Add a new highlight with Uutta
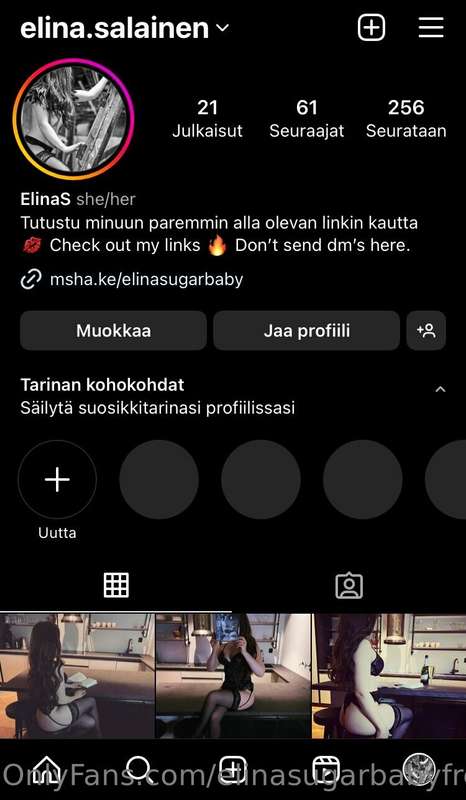This screenshot has height=800, width=466. click(57, 480)
